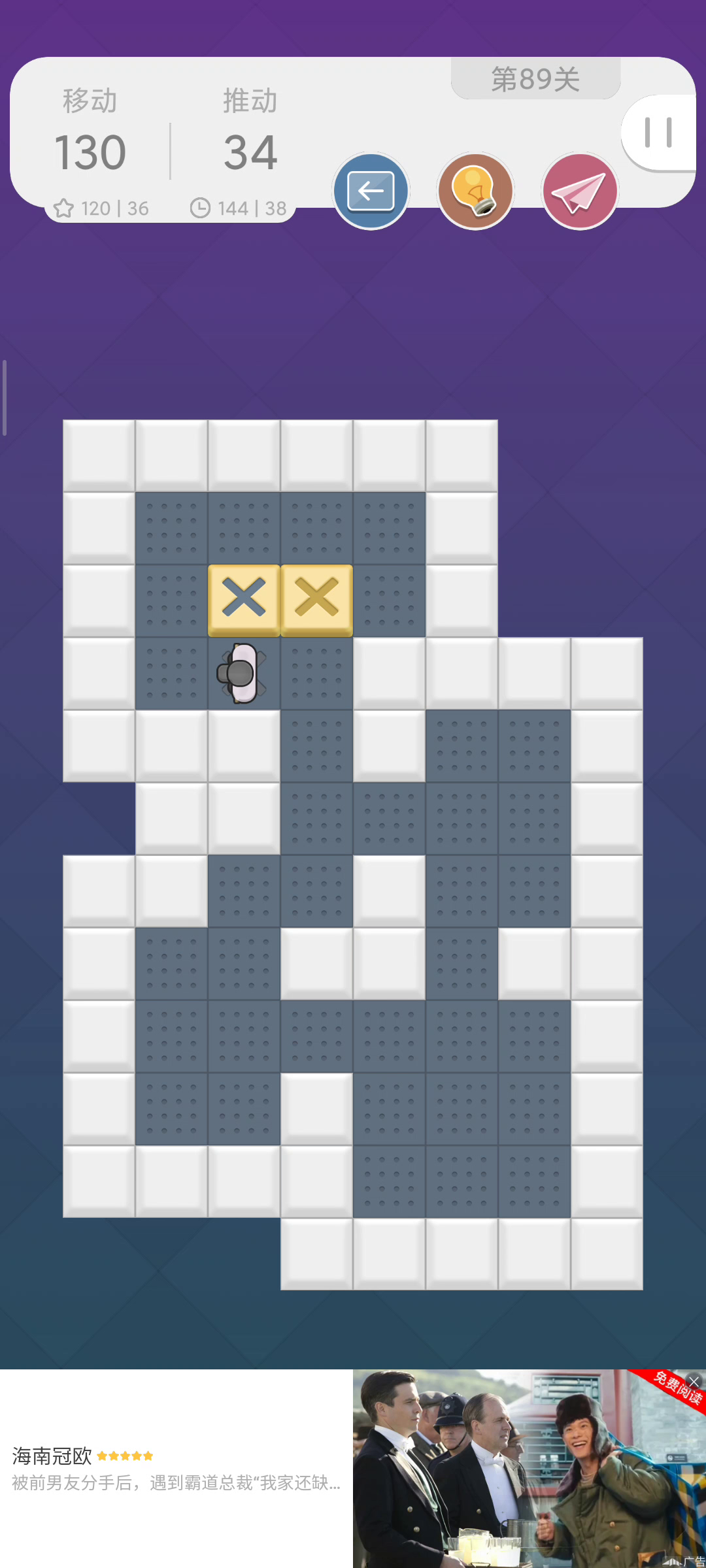Get a hint with the lightbulb button
The width and height of the screenshot is (706, 1568).
475,191
